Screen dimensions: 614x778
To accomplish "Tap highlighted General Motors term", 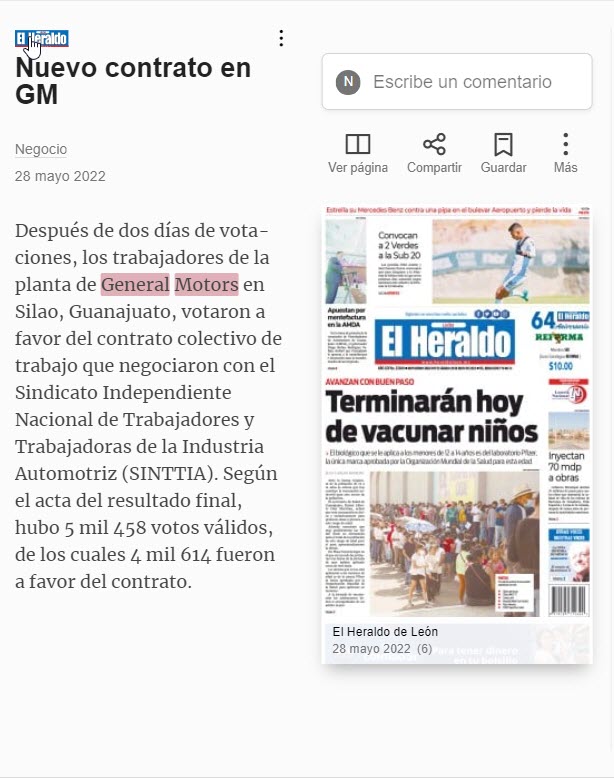I will pyautogui.click(x=170, y=285).
